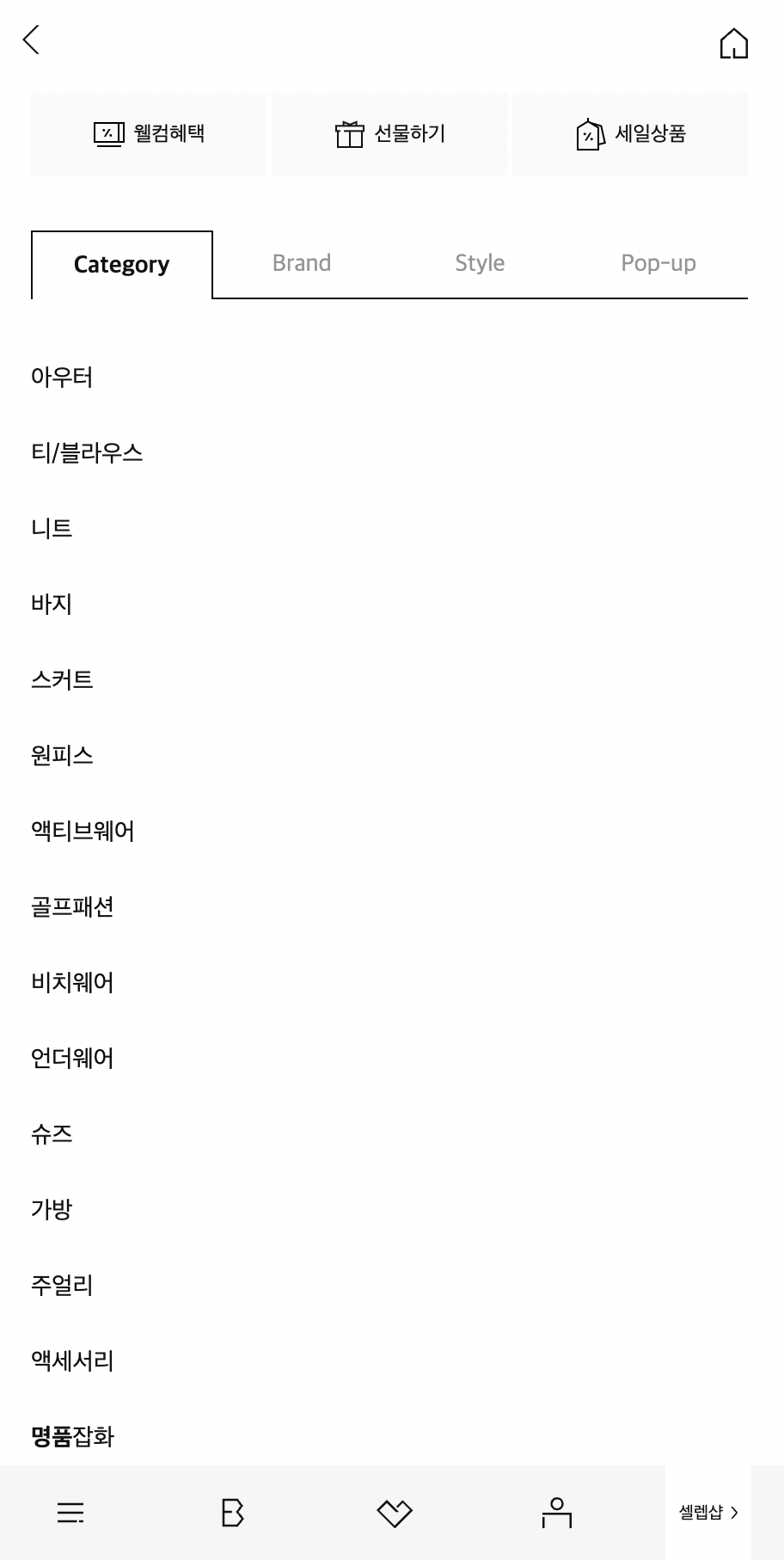Browse the 가방 category

point(52,1209)
